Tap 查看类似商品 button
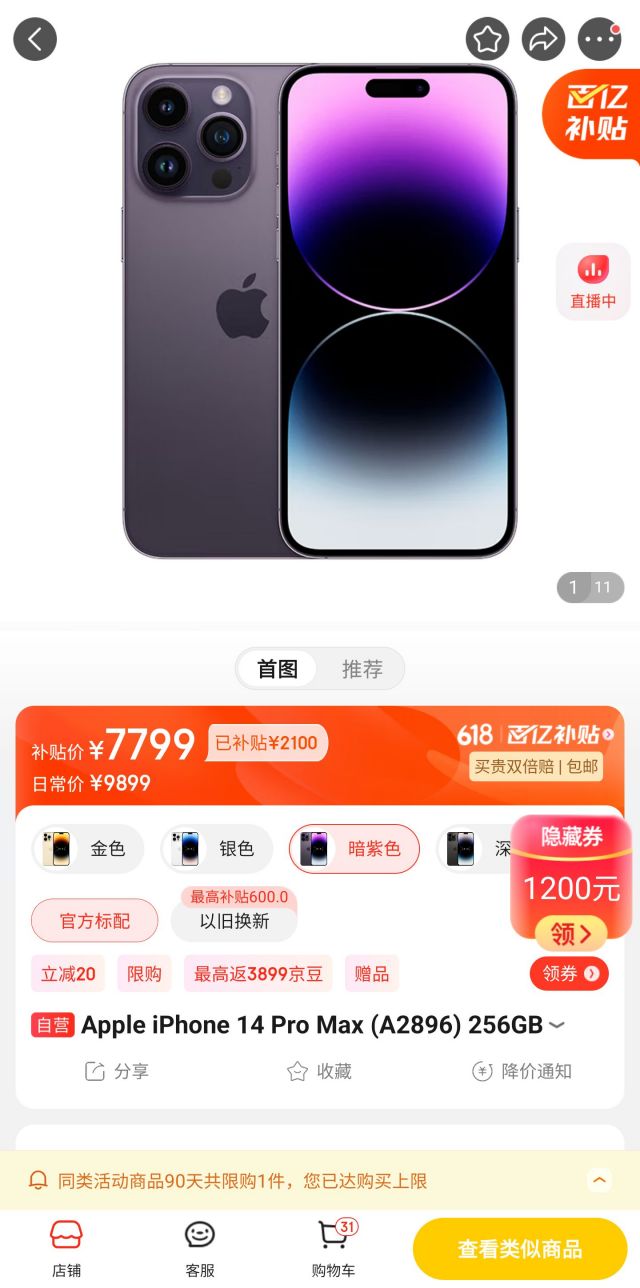The width and height of the screenshot is (640, 1288). click(520, 1248)
